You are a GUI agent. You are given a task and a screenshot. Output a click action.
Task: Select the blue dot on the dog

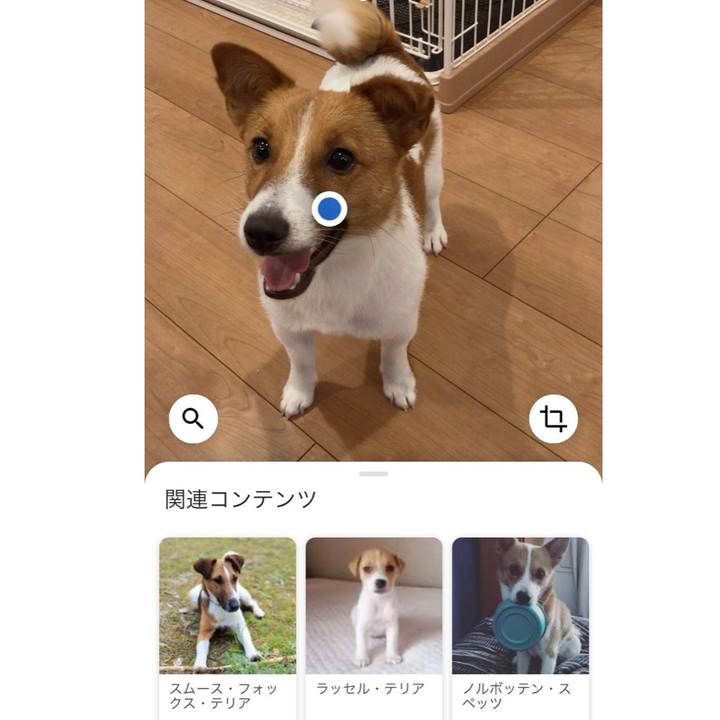click(x=329, y=209)
